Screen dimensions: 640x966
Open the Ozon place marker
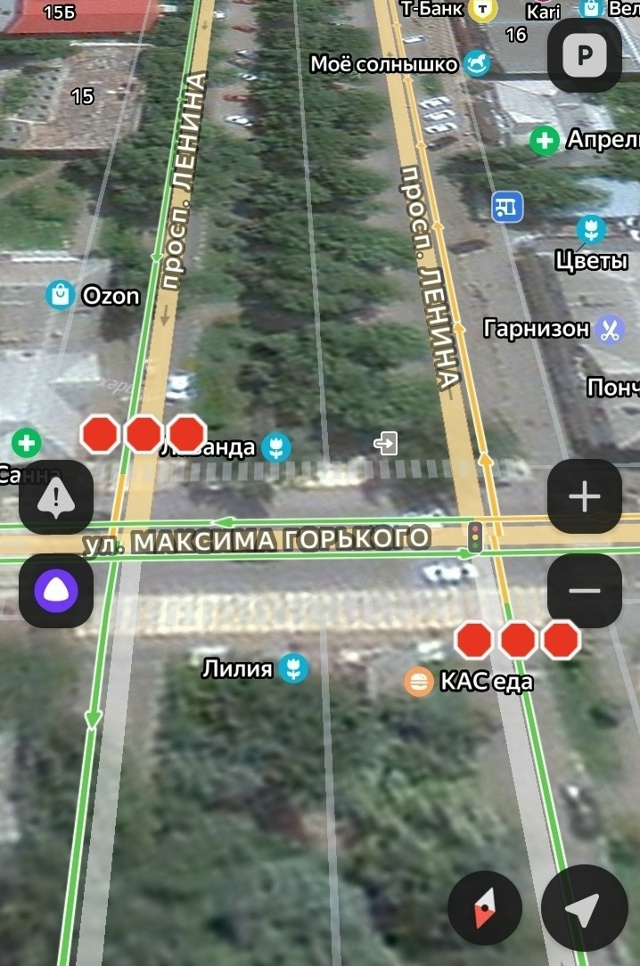[61, 295]
